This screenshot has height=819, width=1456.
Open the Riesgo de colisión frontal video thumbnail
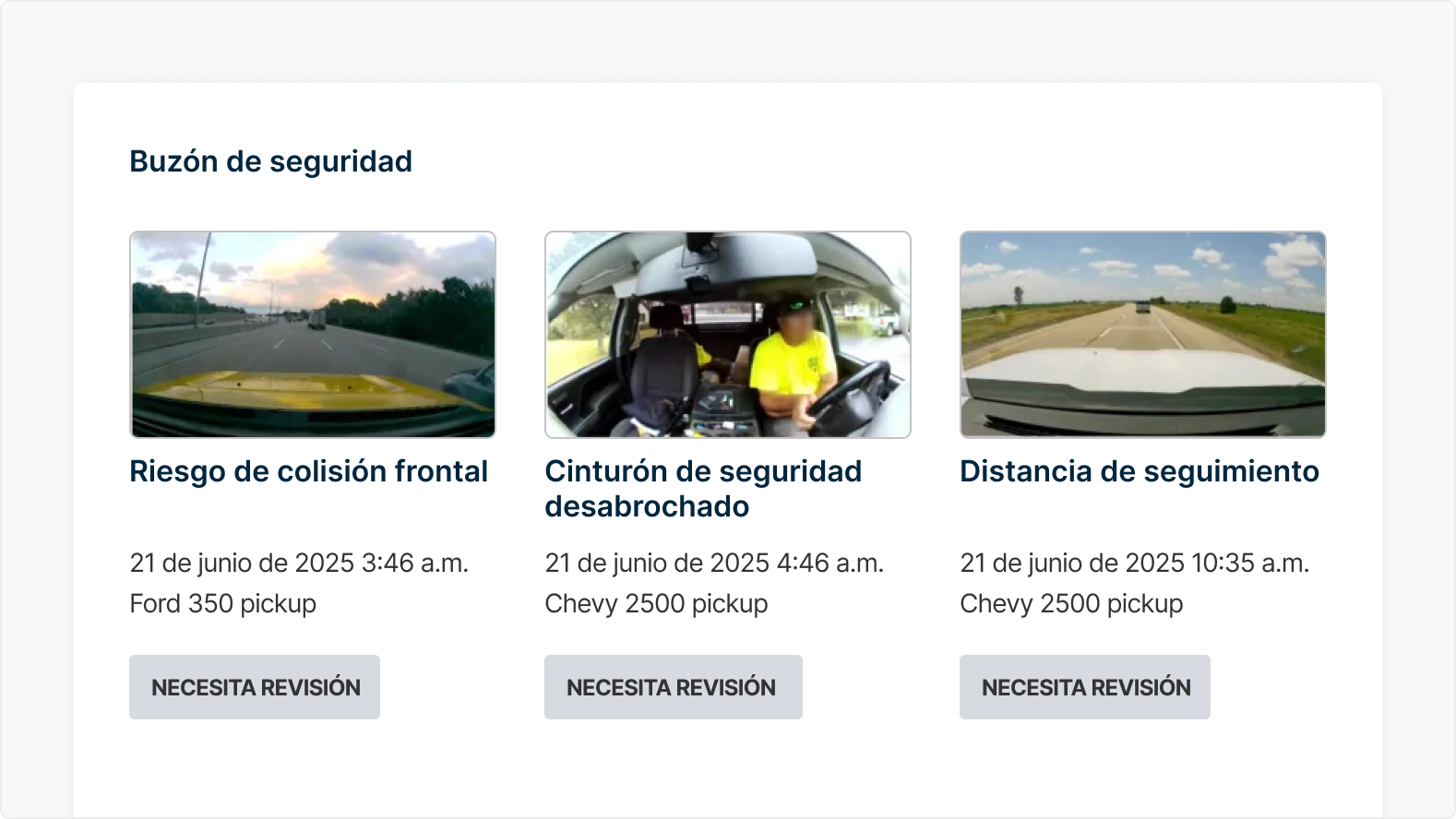(312, 334)
